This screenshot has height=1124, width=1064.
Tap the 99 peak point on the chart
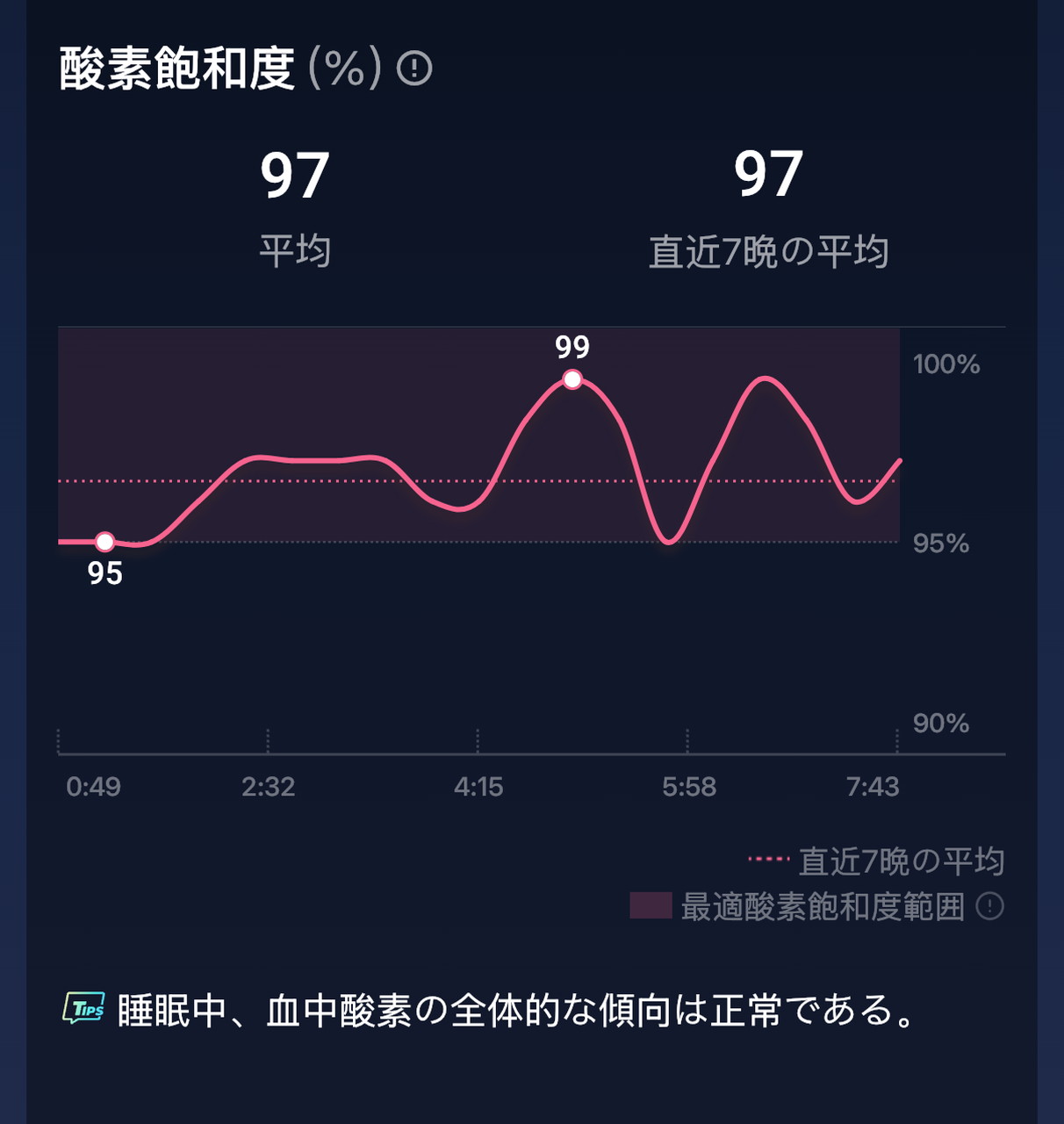click(x=572, y=379)
